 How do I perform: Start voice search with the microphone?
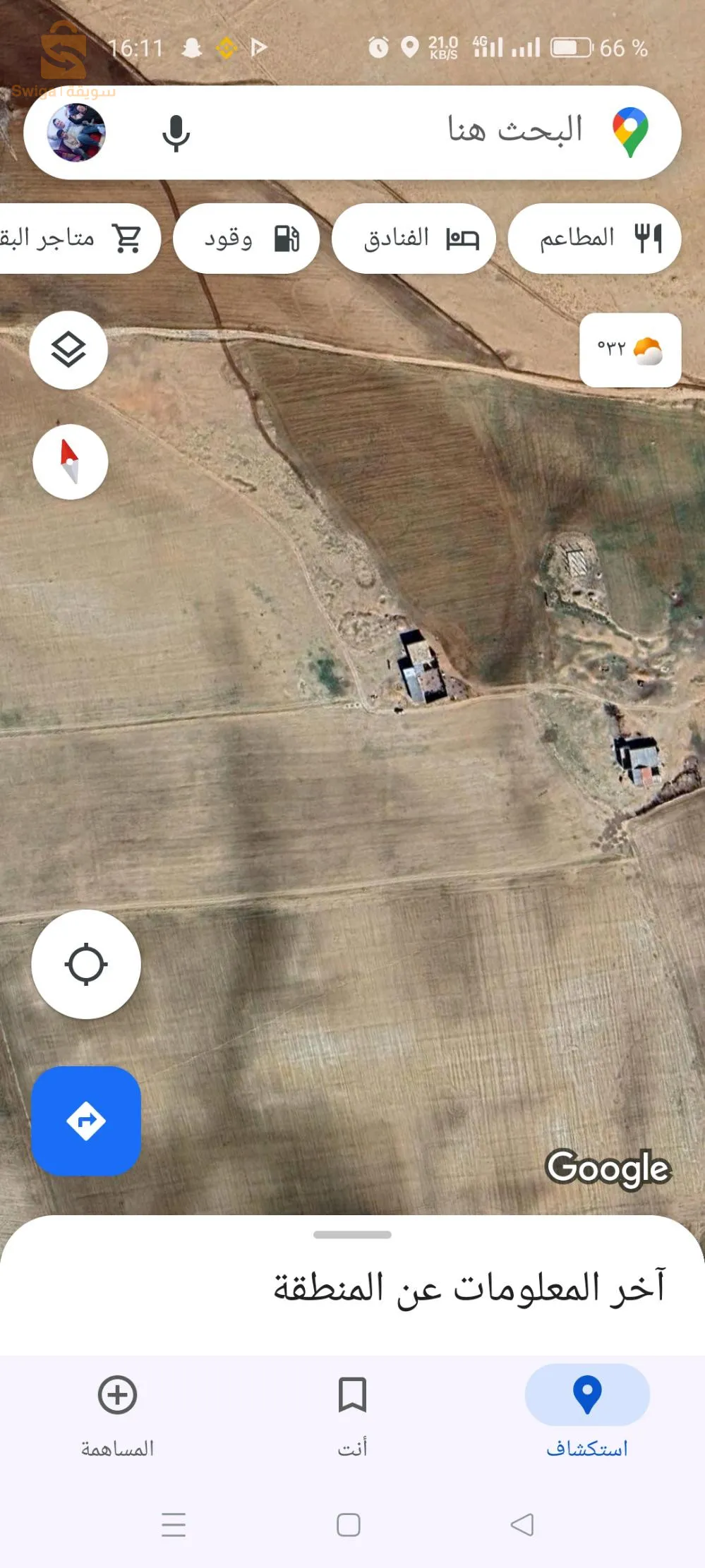tap(176, 133)
